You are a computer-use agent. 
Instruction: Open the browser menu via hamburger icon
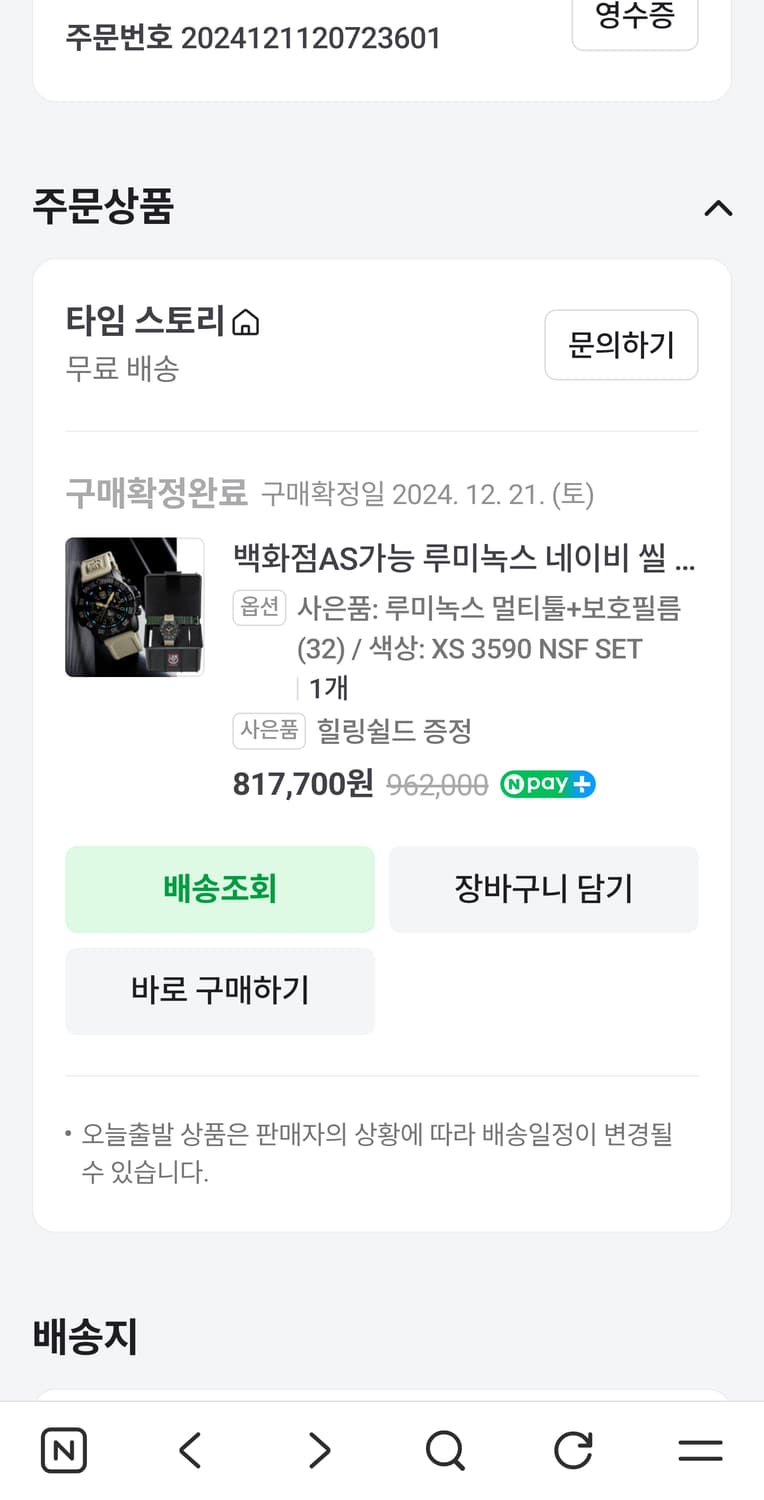click(x=700, y=1447)
